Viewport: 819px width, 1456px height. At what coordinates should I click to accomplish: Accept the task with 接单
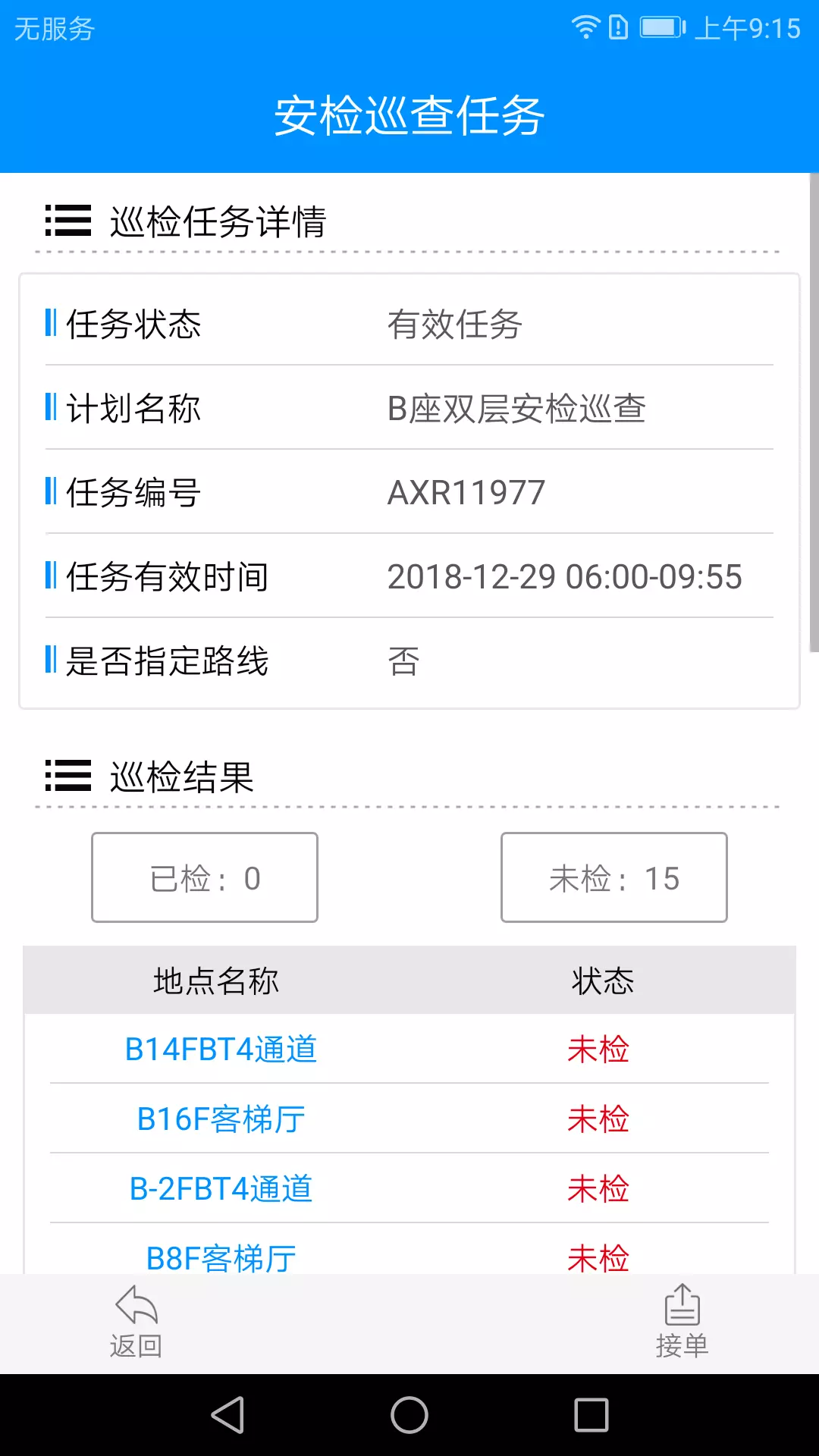coord(682,1322)
